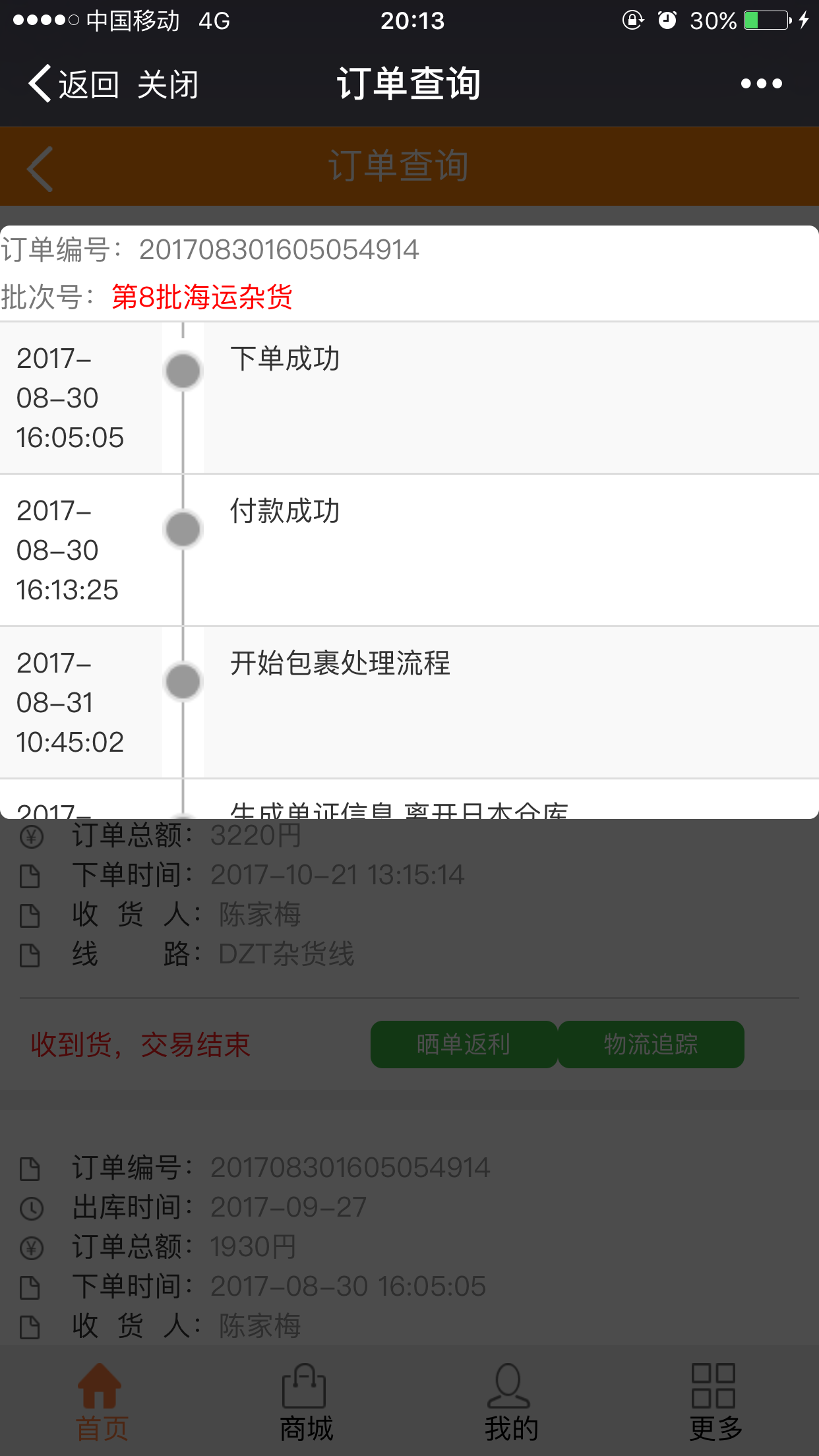Open the three-dot overflow menu

[x=761, y=84]
